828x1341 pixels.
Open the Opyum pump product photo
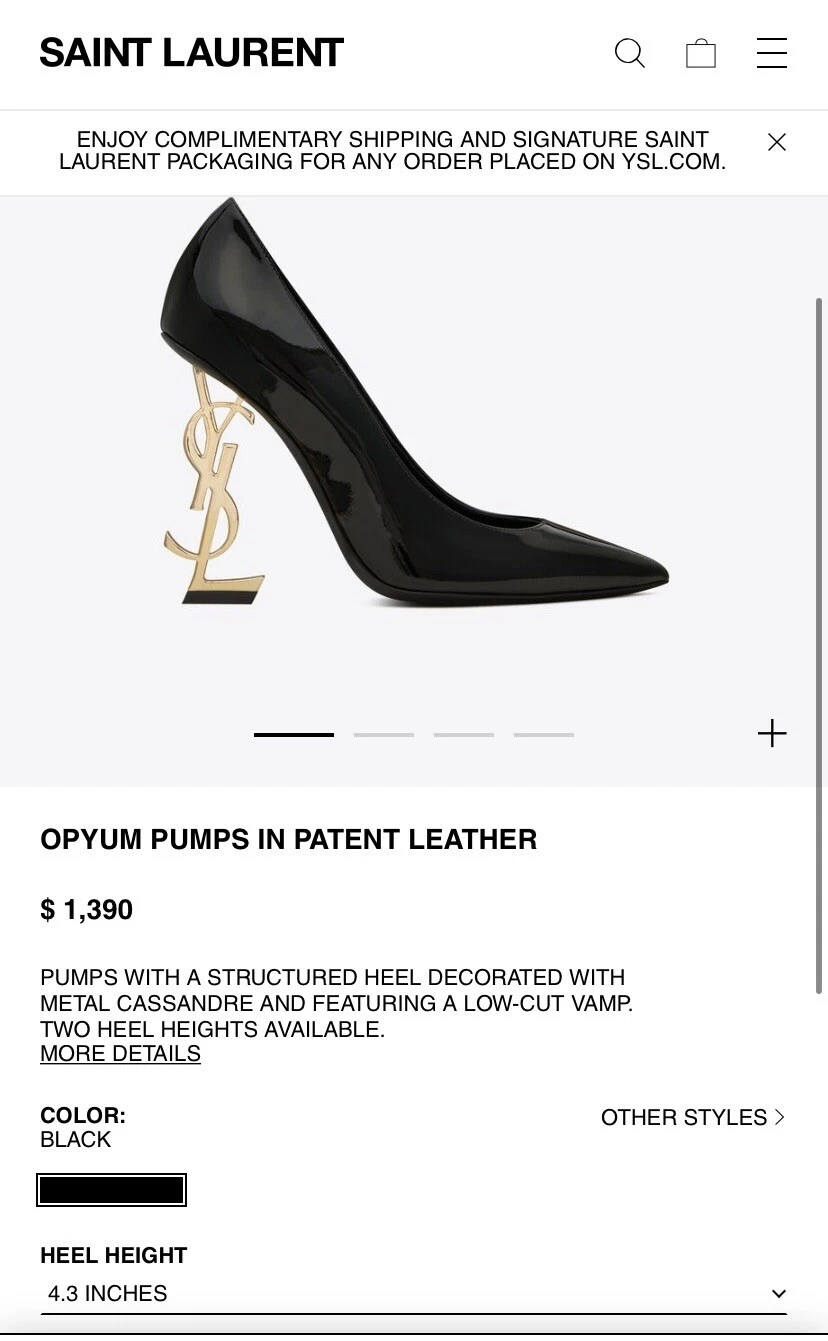click(x=414, y=410)
